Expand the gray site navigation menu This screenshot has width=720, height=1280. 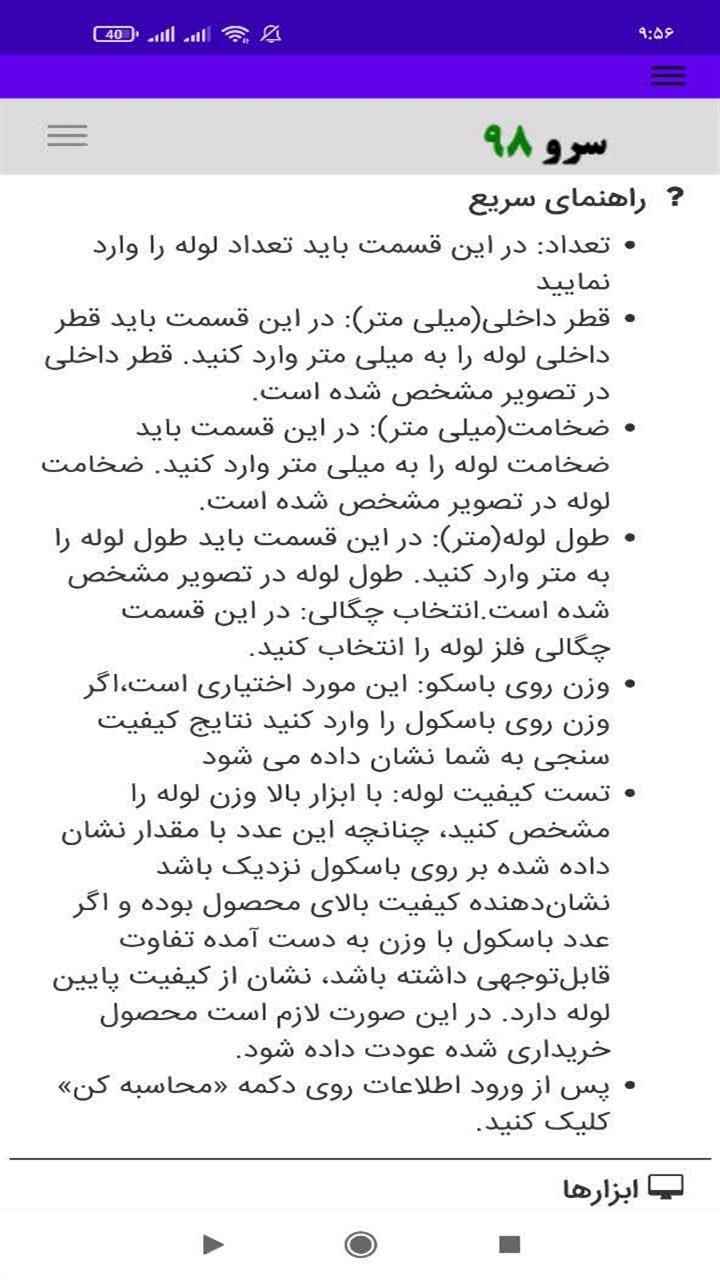(67, 136)
